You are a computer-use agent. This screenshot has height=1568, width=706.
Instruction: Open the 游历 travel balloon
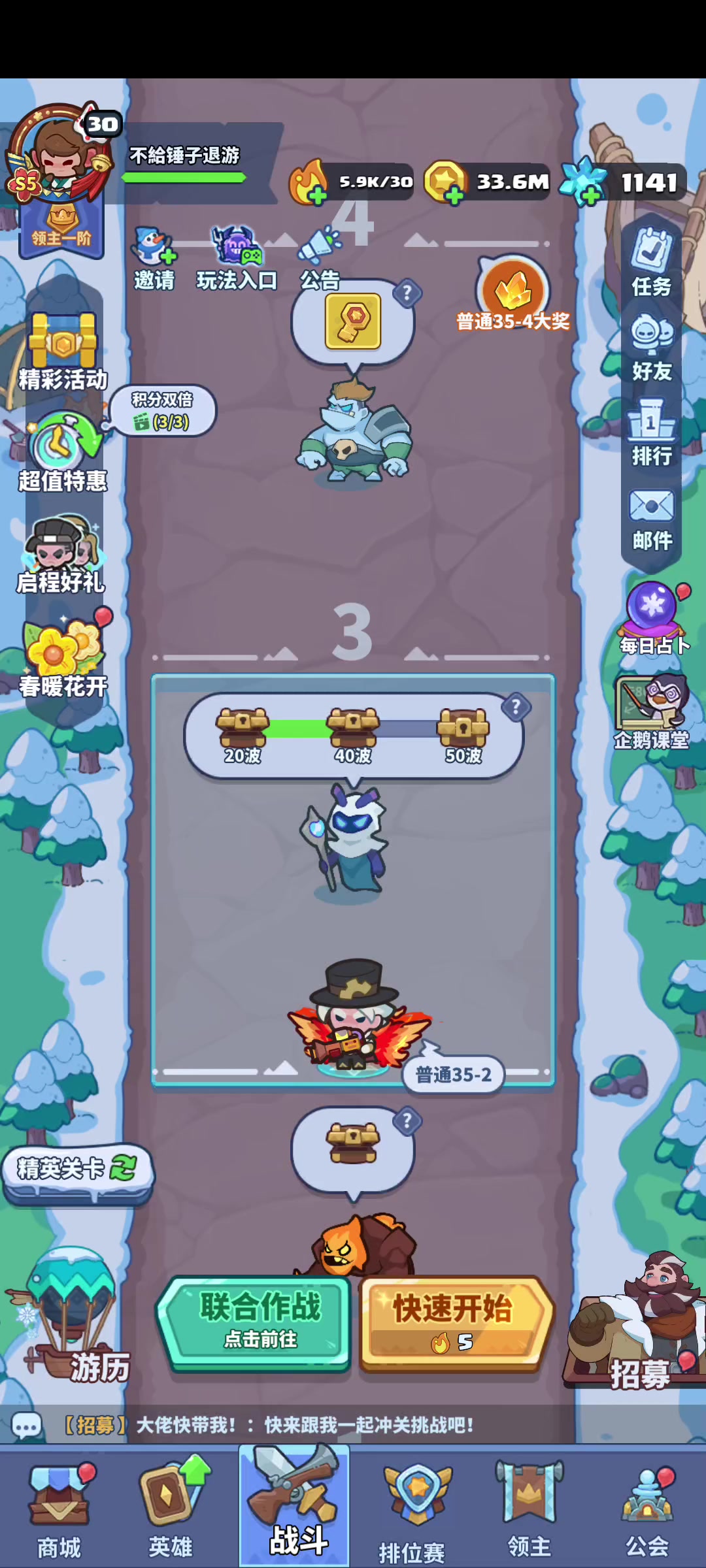pos(71,1316)
